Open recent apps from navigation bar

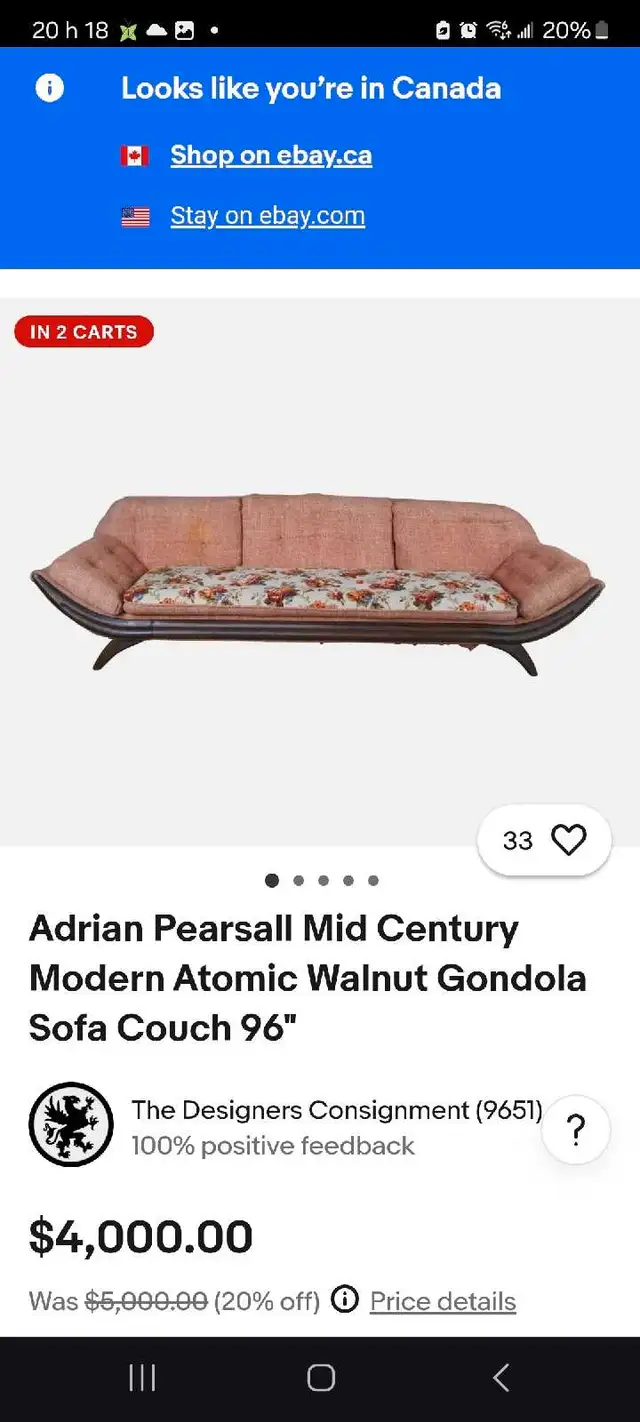(142, 1378)
